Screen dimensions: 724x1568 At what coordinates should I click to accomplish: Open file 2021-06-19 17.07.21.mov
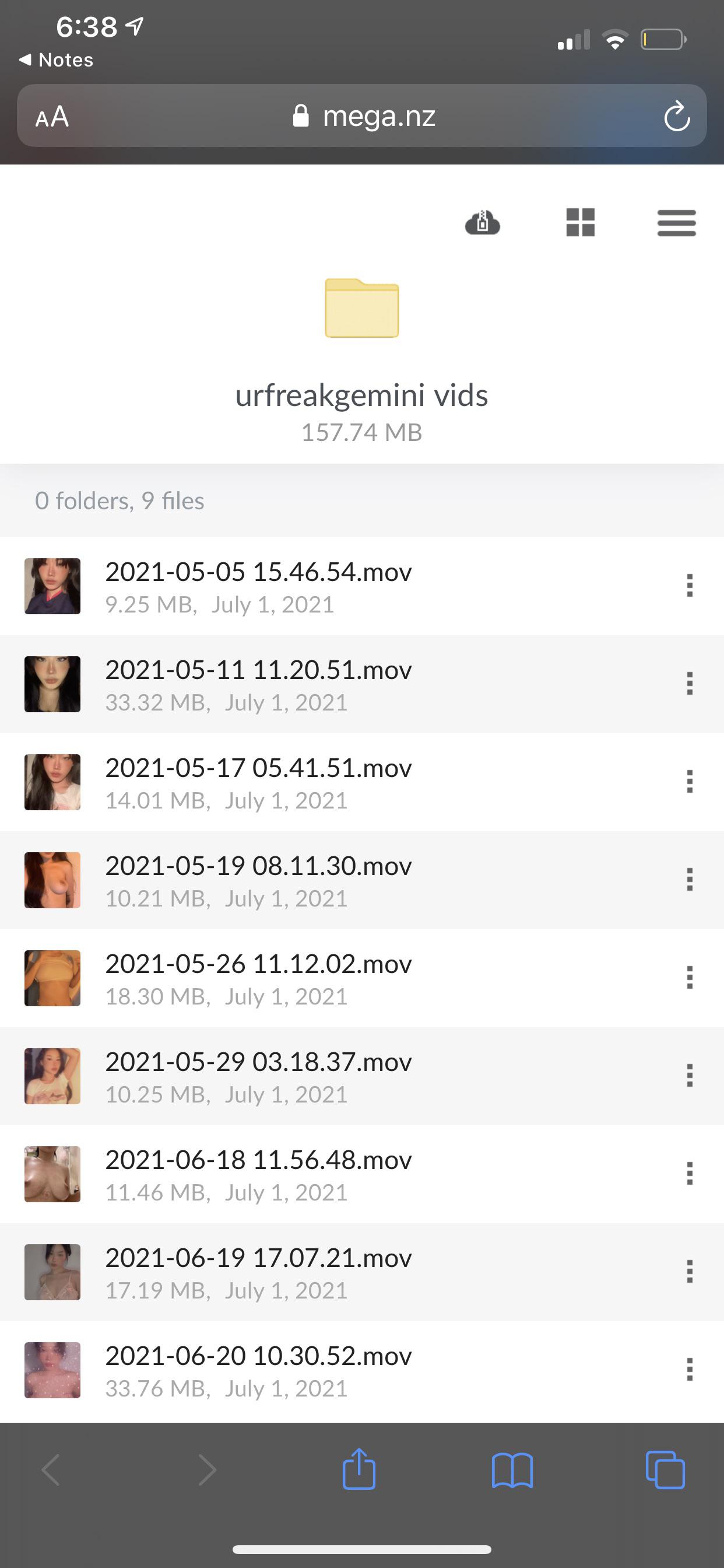pos(259,1258)
